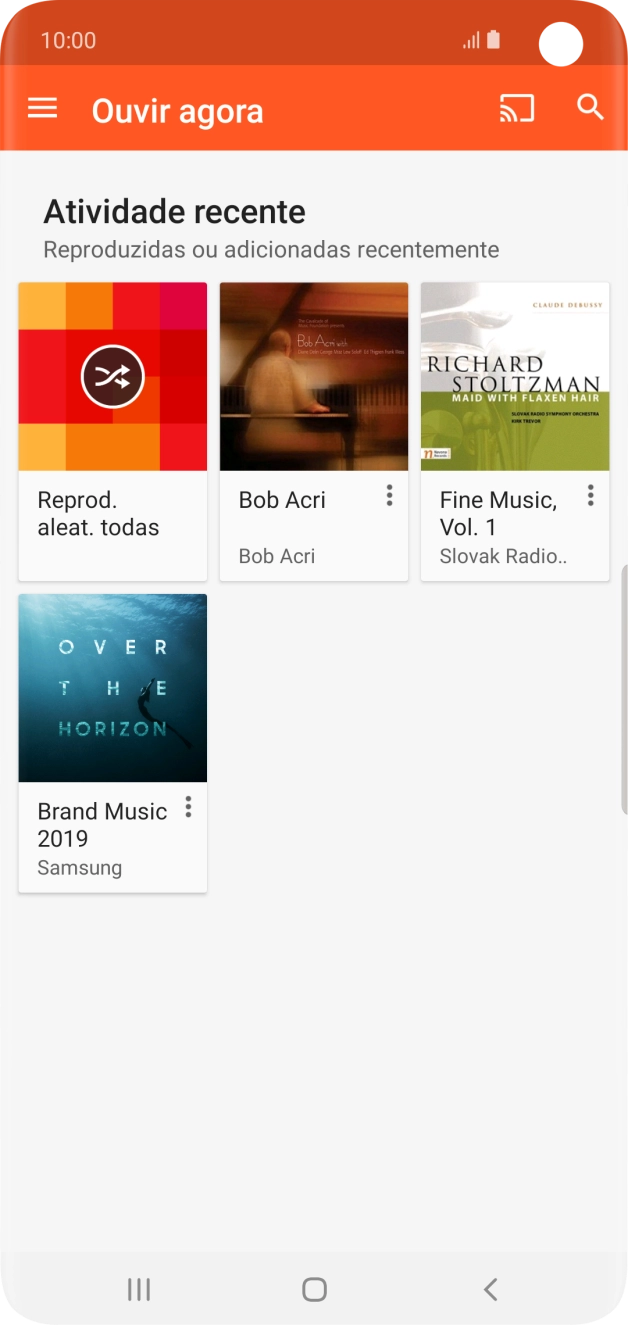Open more options for Bob Acri
The height and width of the screenshot is (1325, 628).
click(x=389, y=496)
